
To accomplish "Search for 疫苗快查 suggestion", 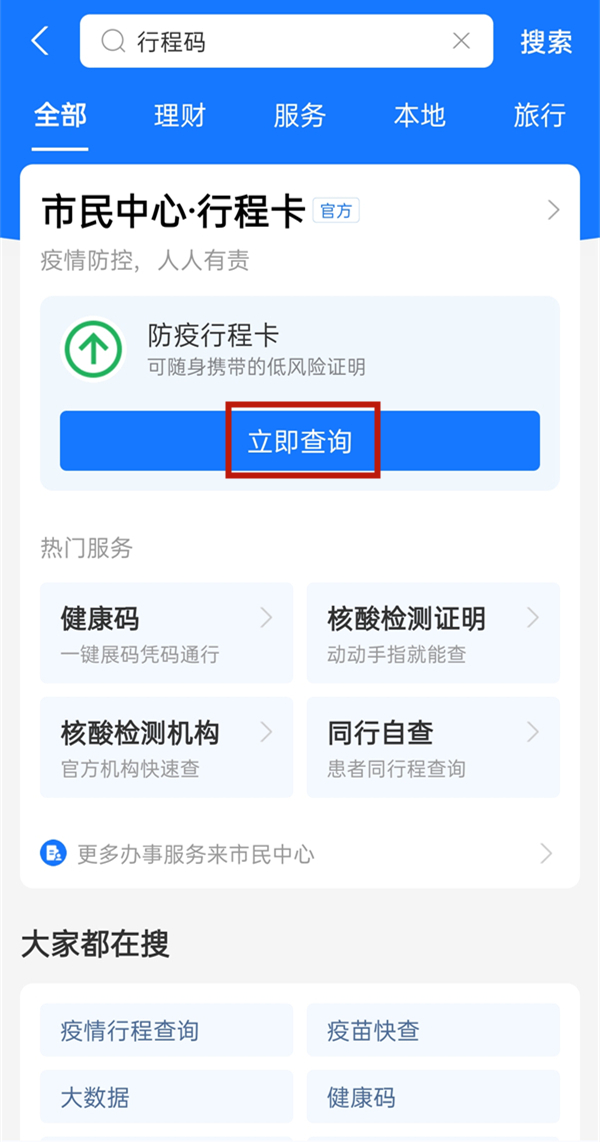I will pyautogui.click(x=433, y=1030).
